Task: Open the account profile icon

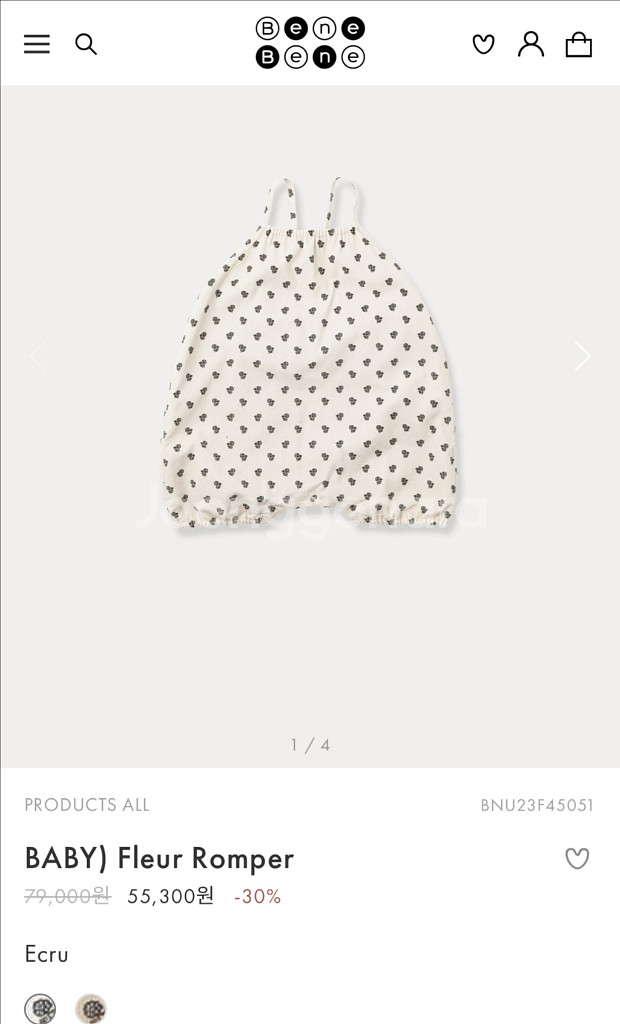Action: (531, 44)
